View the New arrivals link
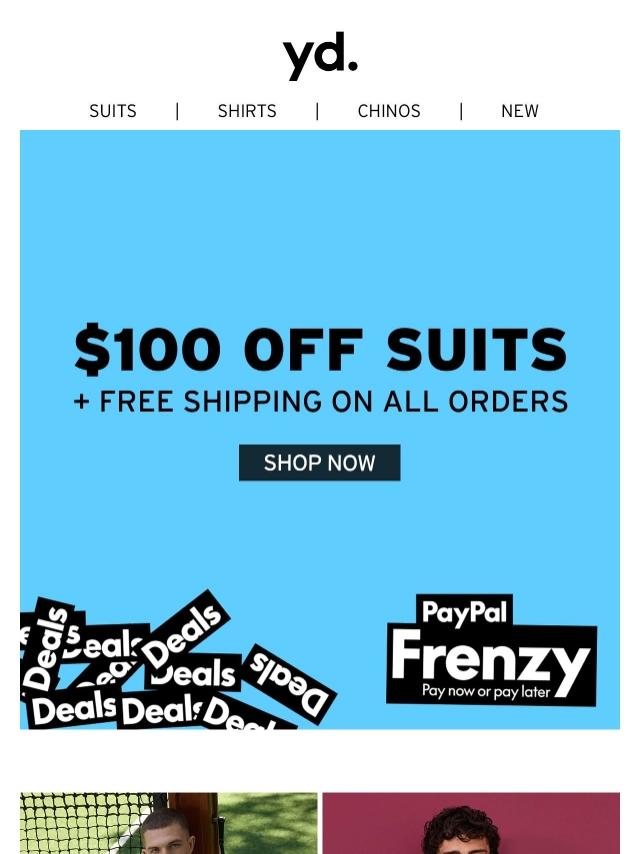Image resolution: width=640 pixels, height=854 pixels. (x=520, y=111)
